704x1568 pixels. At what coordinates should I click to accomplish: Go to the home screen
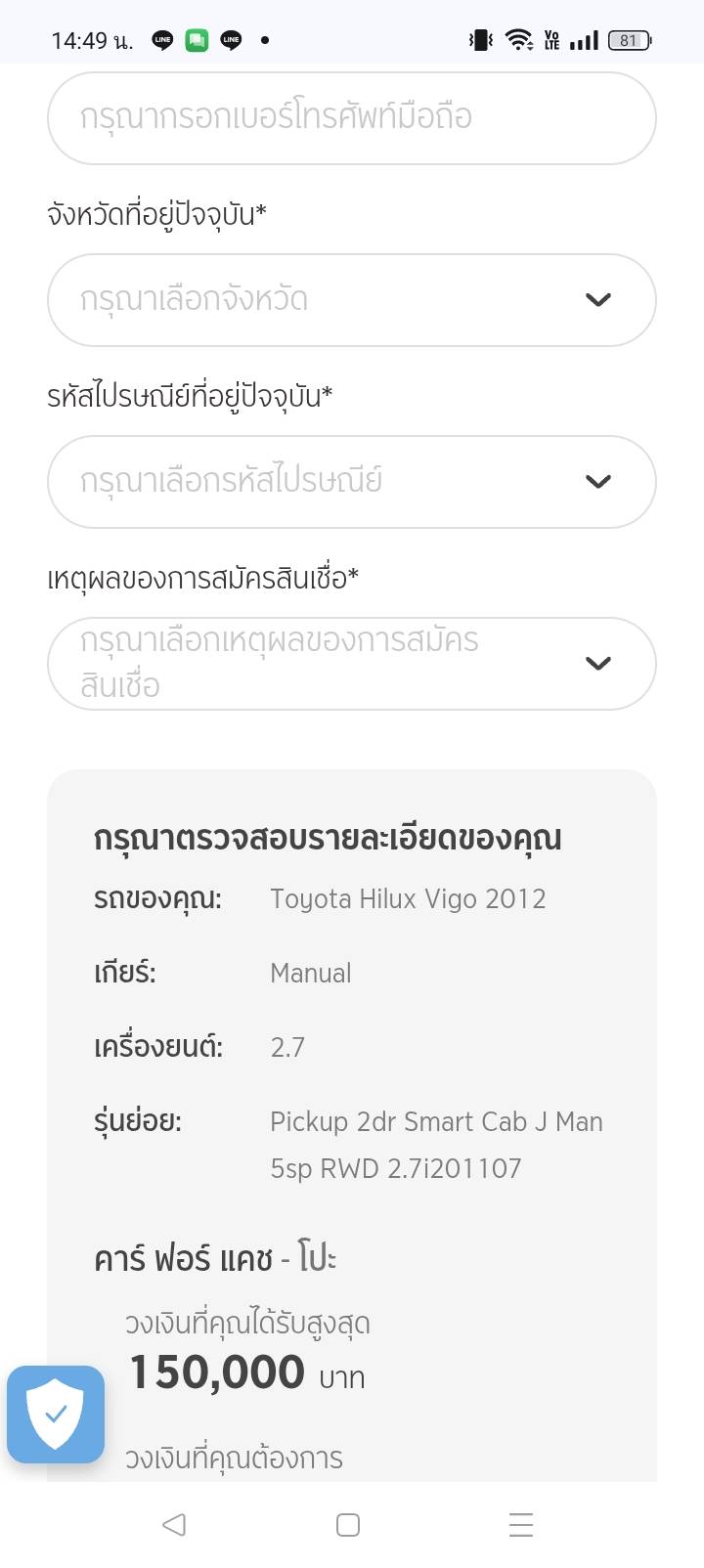tap(348, 1525)
